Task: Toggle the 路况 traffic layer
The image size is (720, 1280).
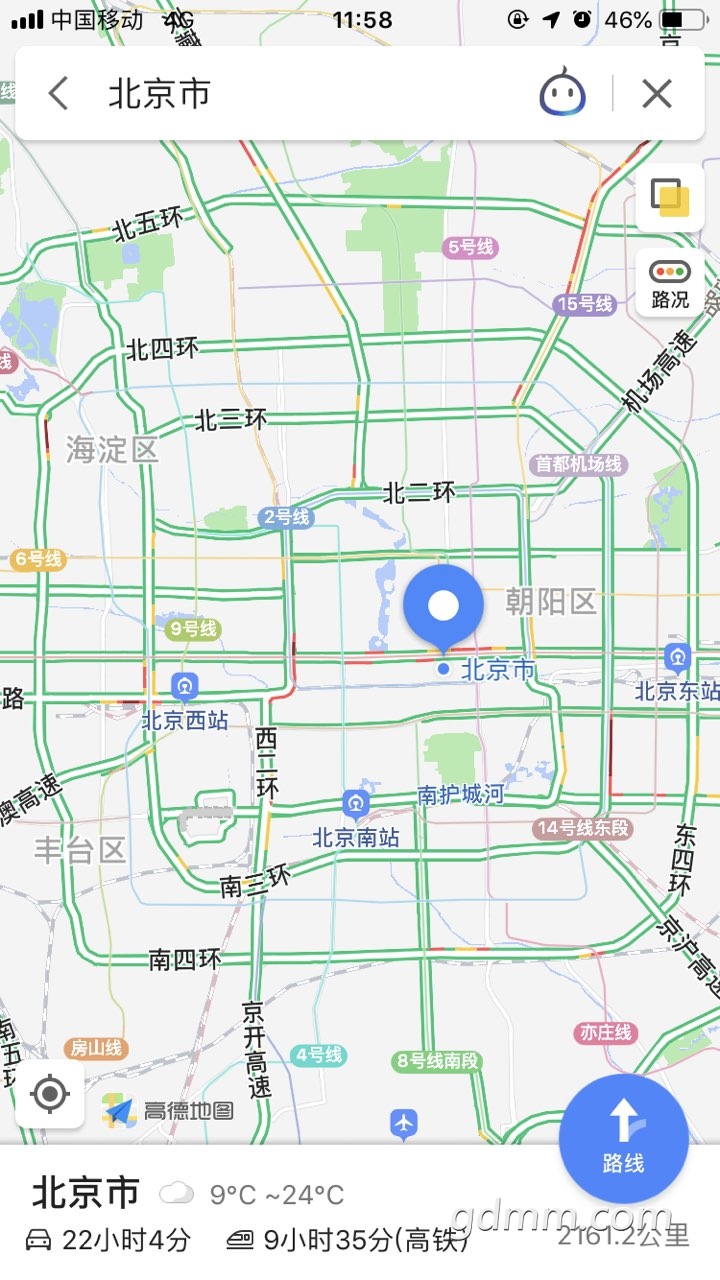Action: [670, 283]
